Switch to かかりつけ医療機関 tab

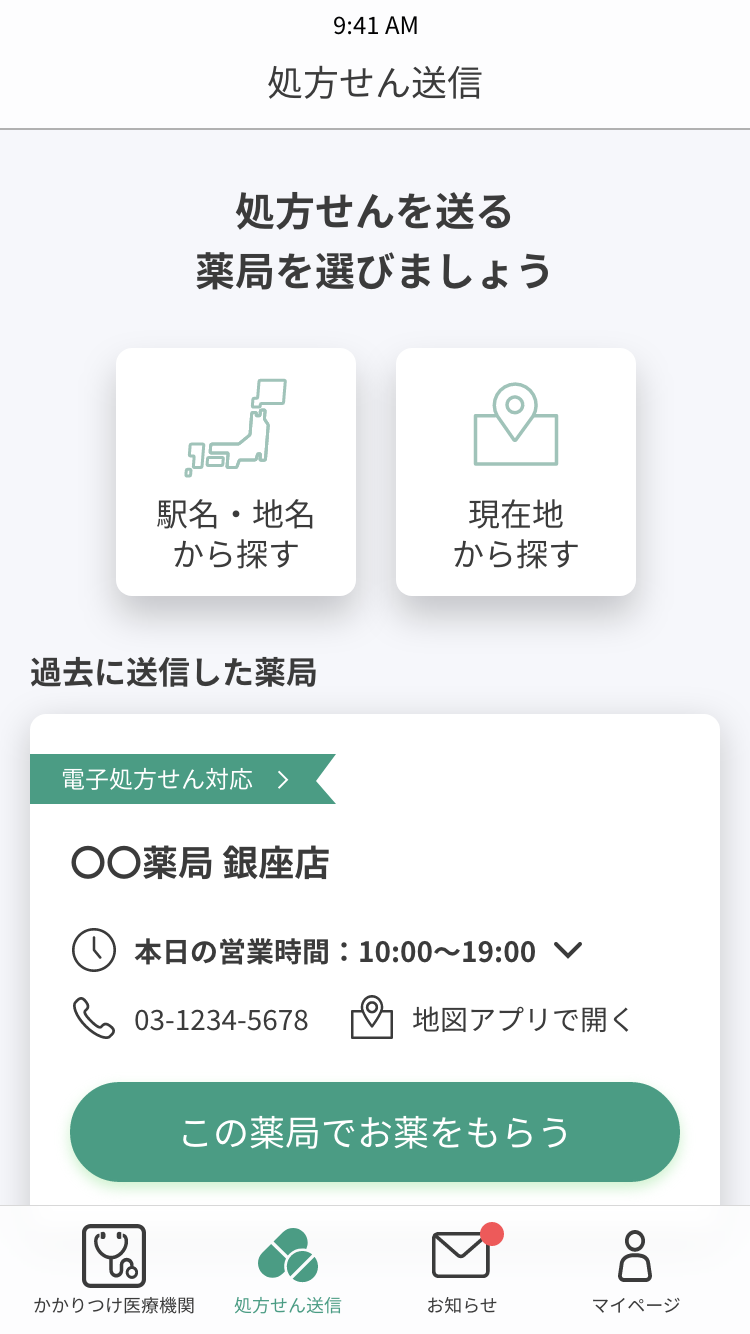point(114,1269)
